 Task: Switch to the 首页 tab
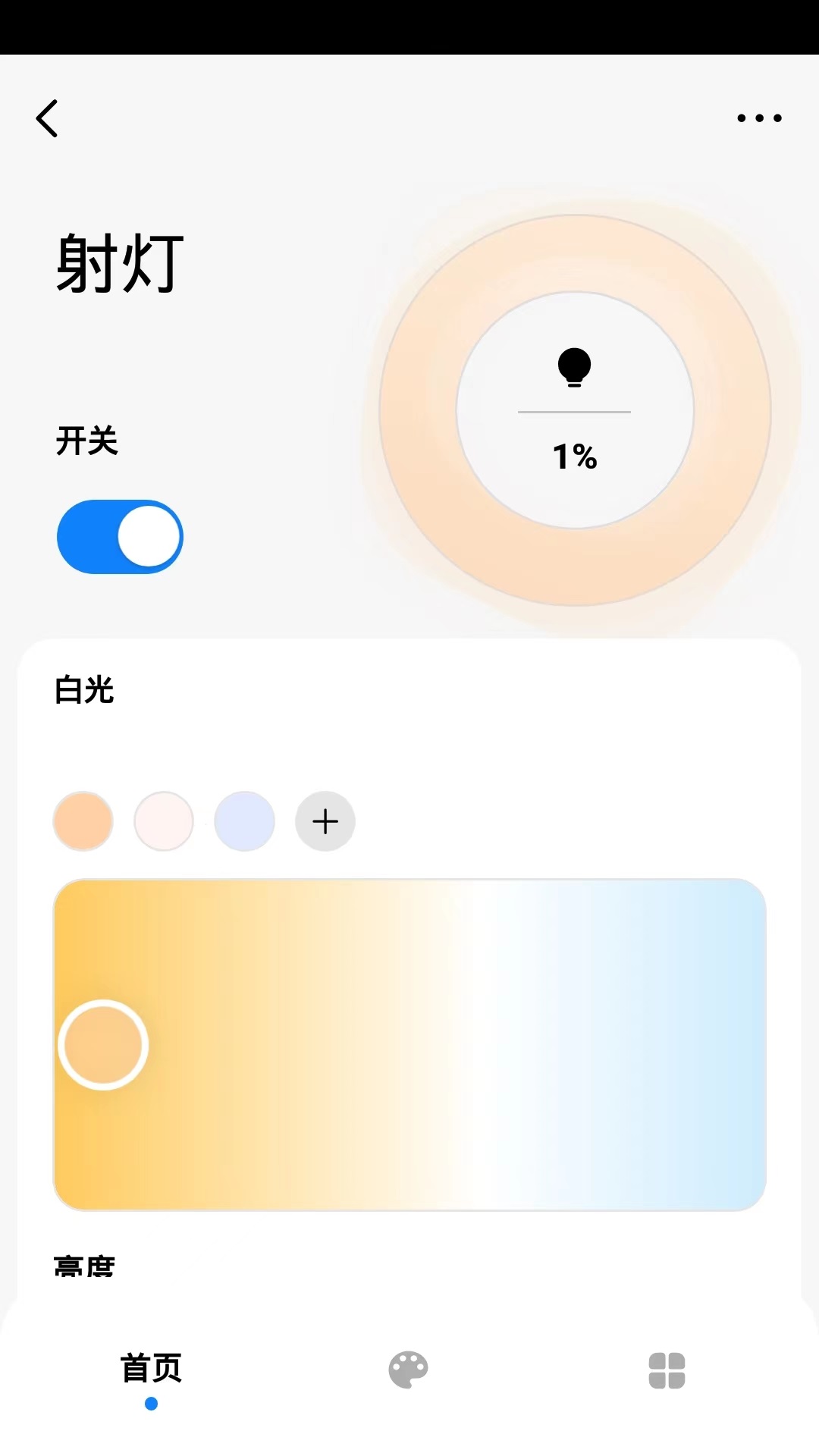coord(149,1370)
